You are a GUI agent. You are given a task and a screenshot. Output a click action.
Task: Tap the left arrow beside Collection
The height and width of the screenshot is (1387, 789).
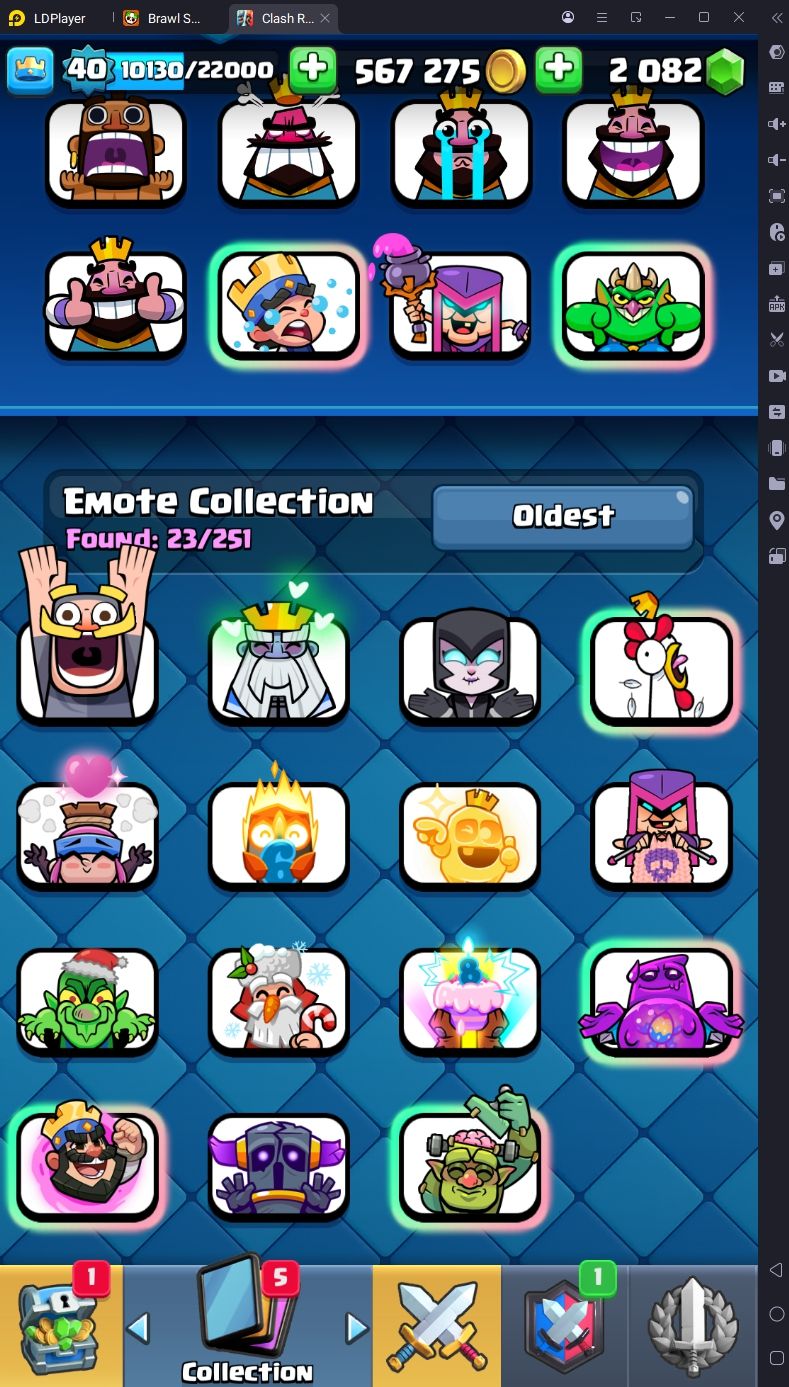point(138,1328)
